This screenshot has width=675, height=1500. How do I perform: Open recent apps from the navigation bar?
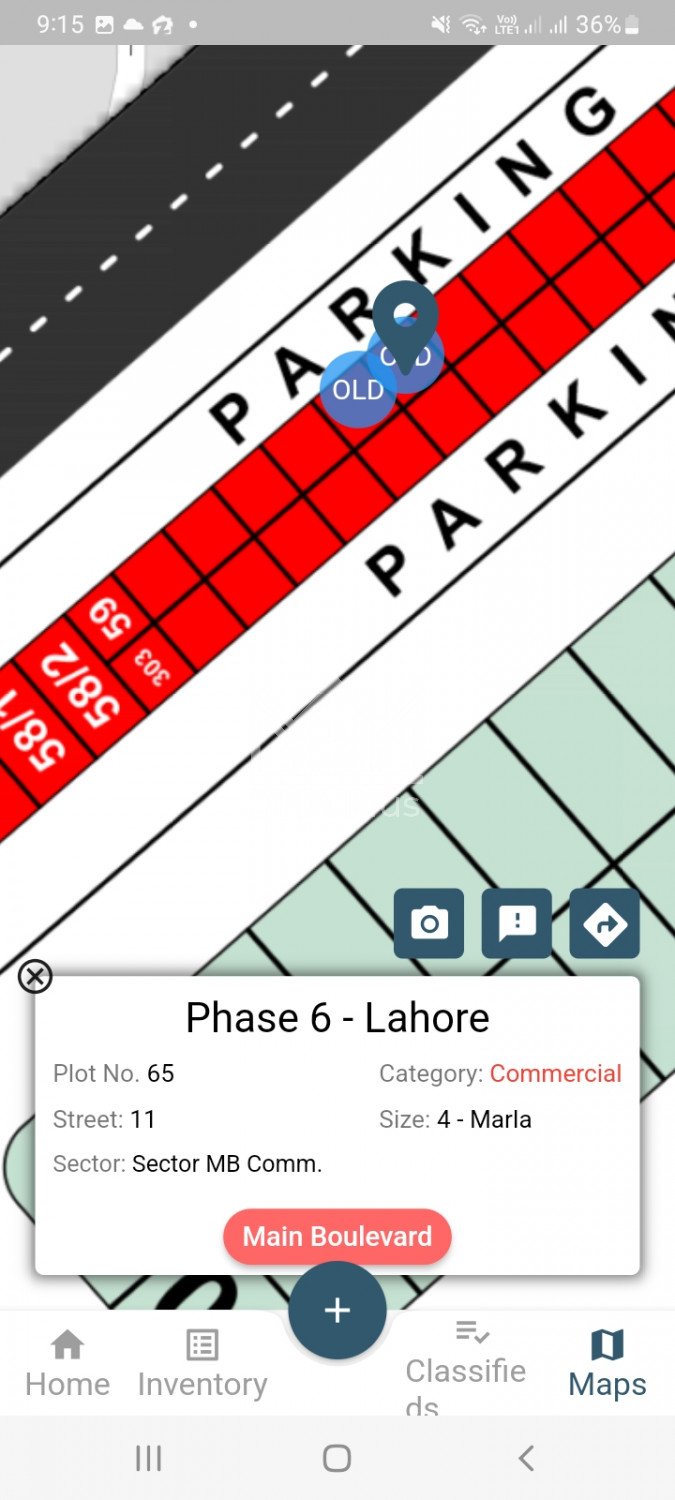click(x=148, y=1458)
